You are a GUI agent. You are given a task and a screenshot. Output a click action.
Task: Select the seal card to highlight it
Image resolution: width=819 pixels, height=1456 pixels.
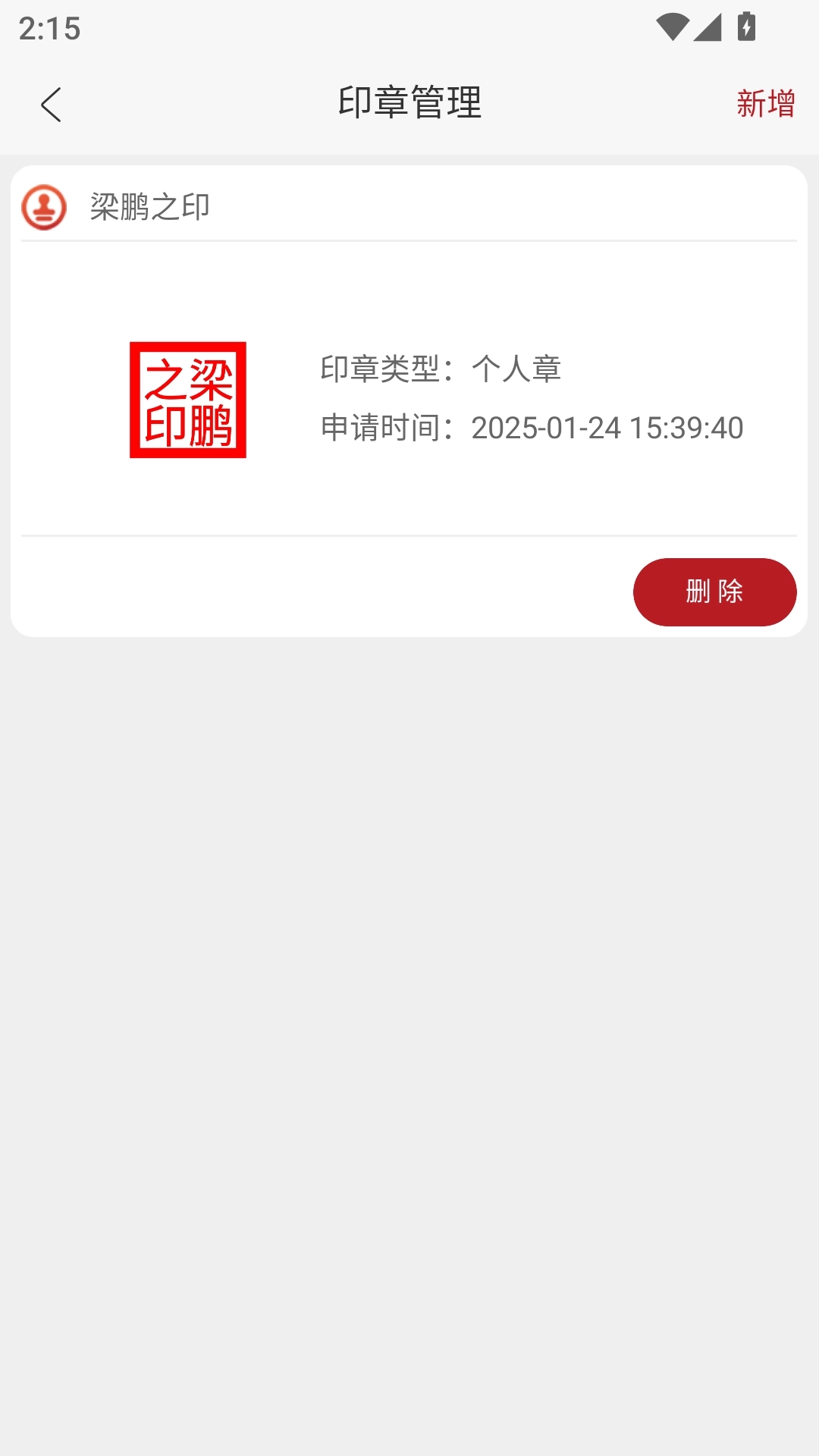tap(409, 394)
